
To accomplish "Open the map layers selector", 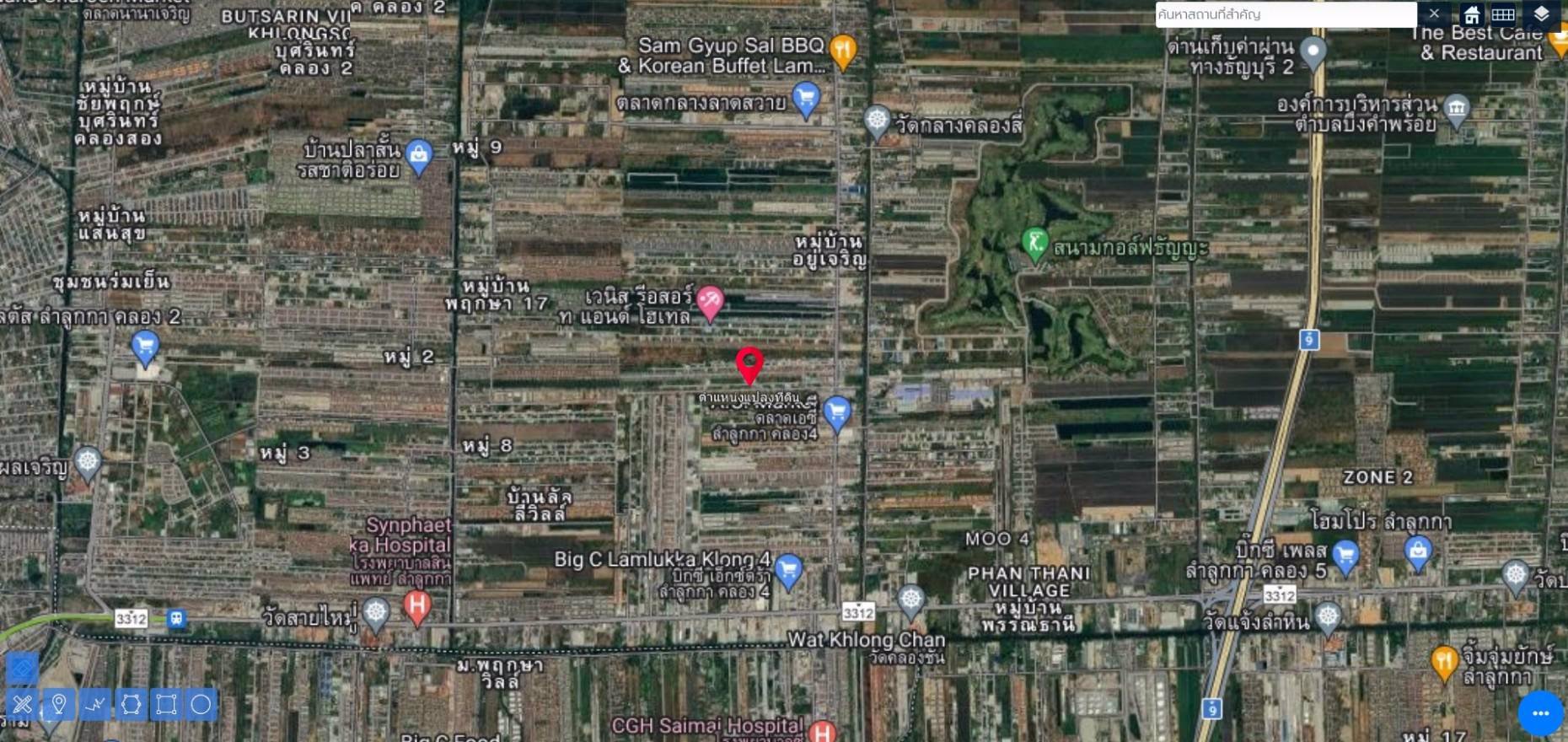I will pos(1541,14).
